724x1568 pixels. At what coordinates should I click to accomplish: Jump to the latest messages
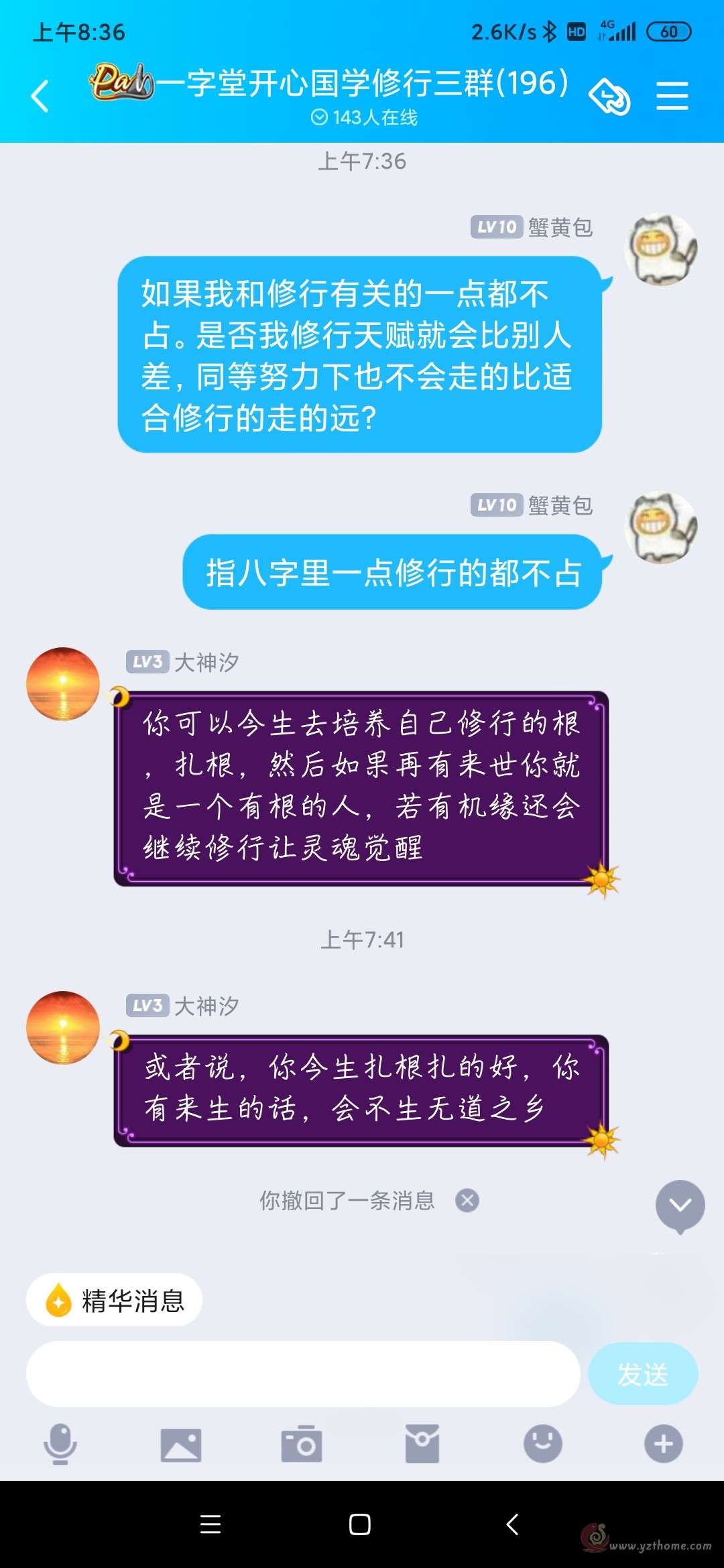point(680,1206)
